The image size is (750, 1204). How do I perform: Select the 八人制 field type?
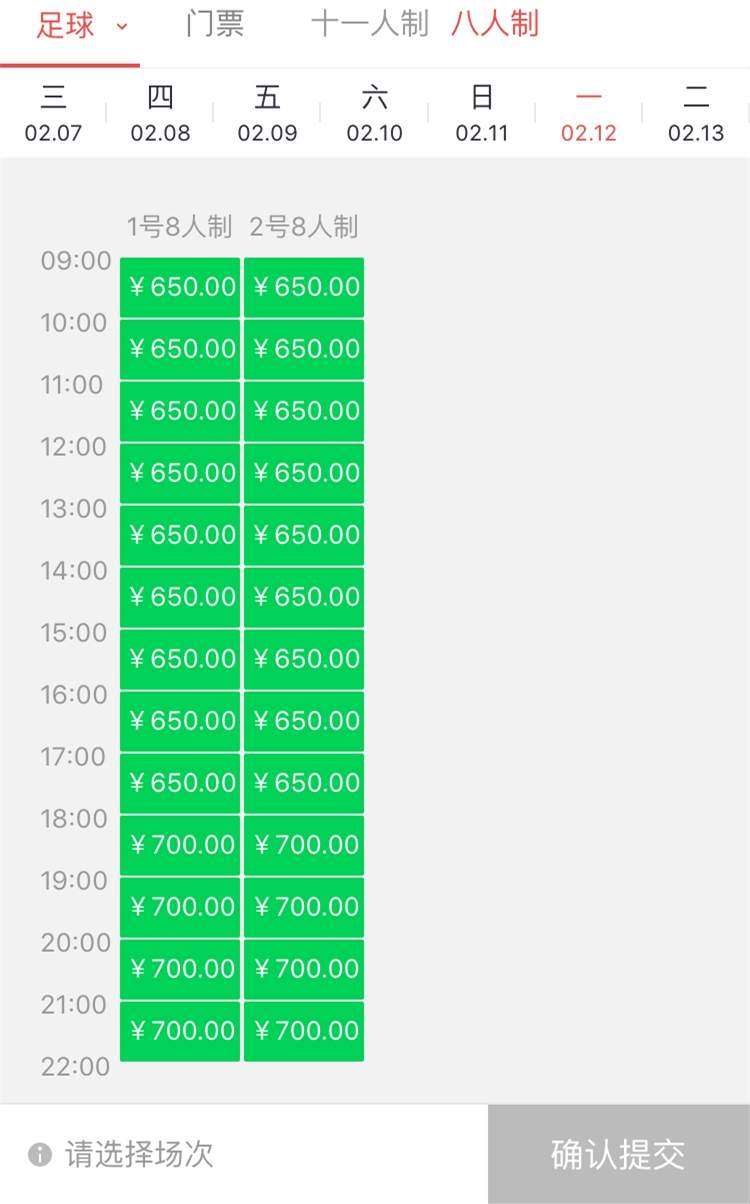click(495, 24)
